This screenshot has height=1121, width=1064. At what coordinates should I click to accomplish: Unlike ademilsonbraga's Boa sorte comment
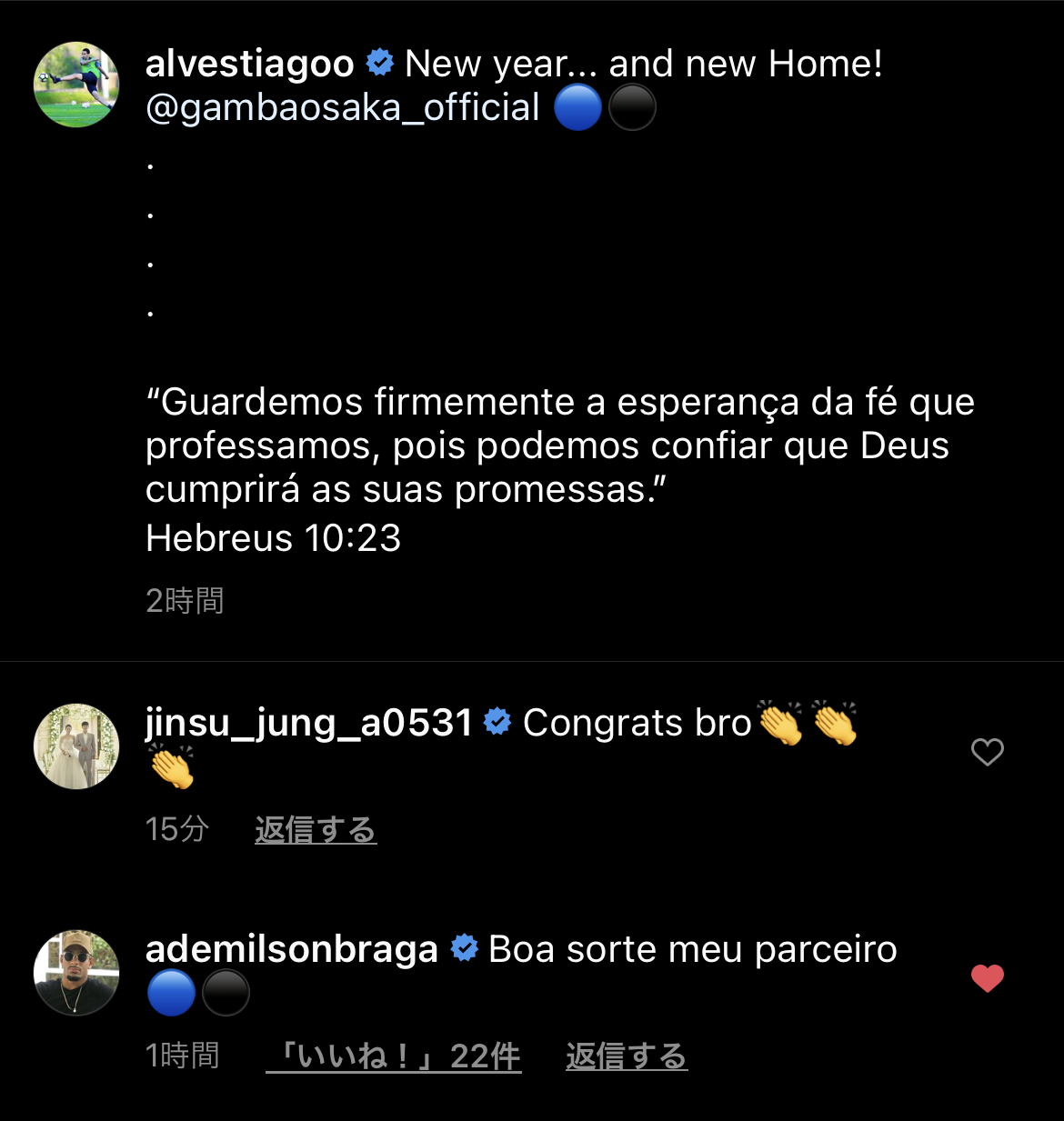click(x=987, y=978)
